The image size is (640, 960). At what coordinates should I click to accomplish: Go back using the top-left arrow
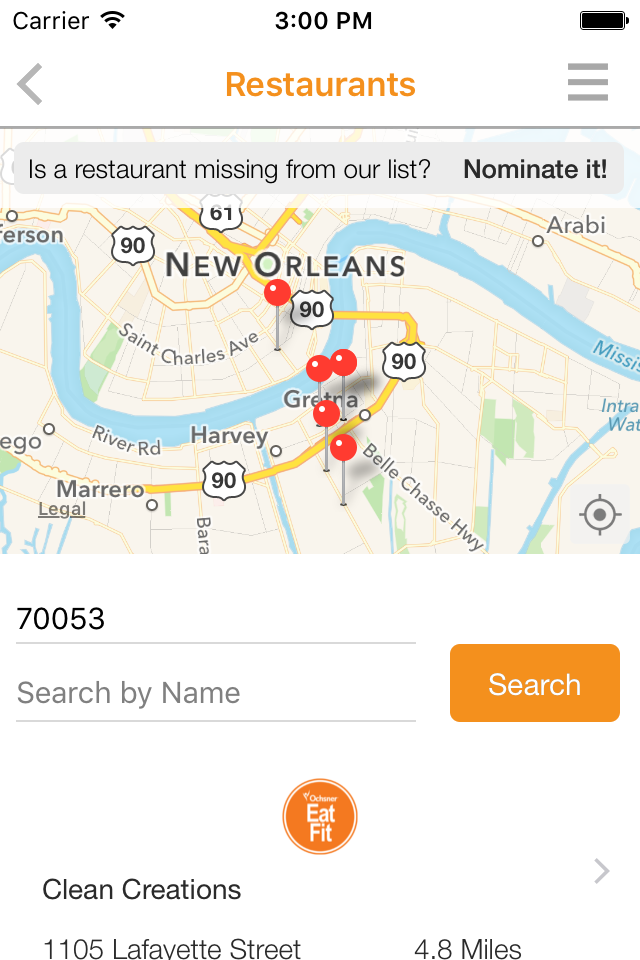pos(30,84)
